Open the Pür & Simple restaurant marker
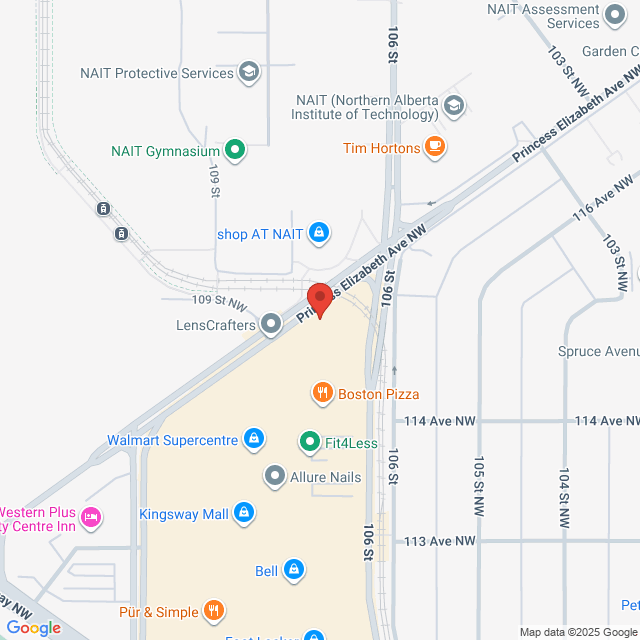Viewport: 640px width, 640px height. point(214,610)
